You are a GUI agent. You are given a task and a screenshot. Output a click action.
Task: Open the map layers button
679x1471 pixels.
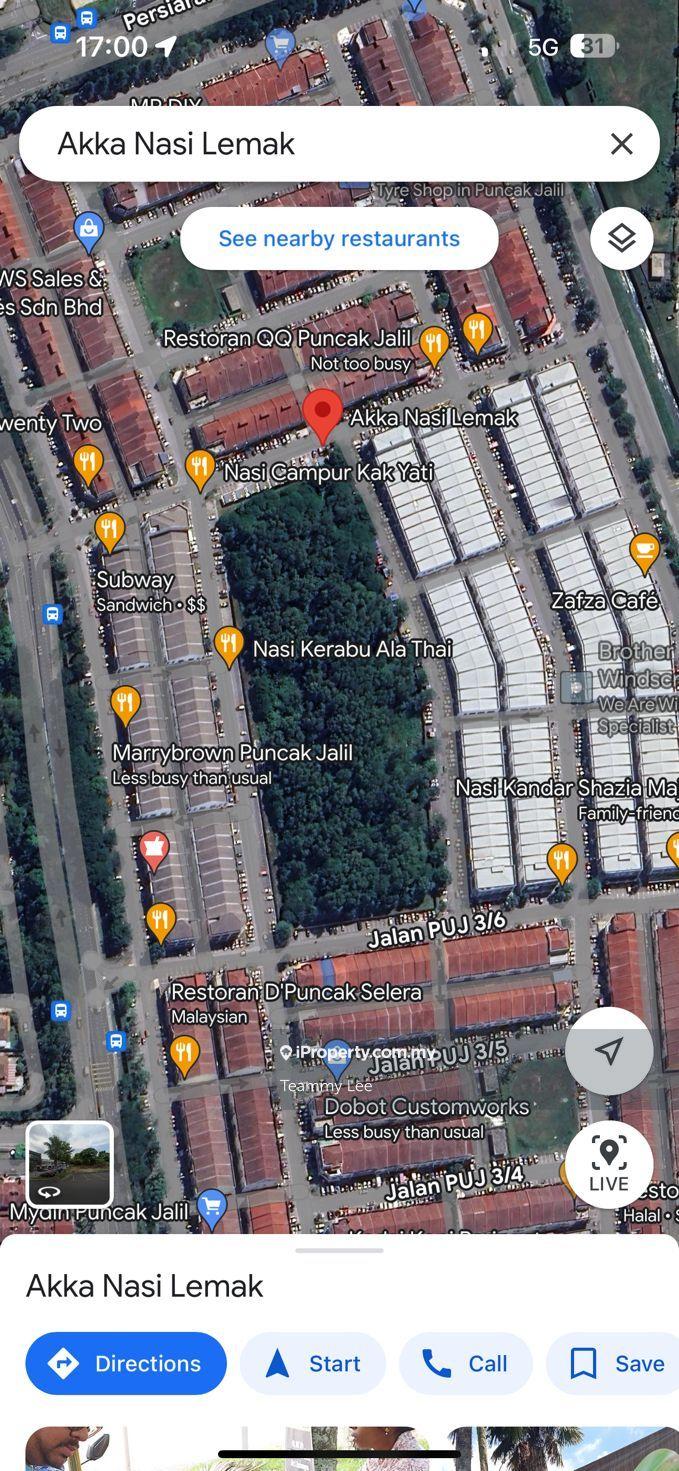click(x=621, y=239)
